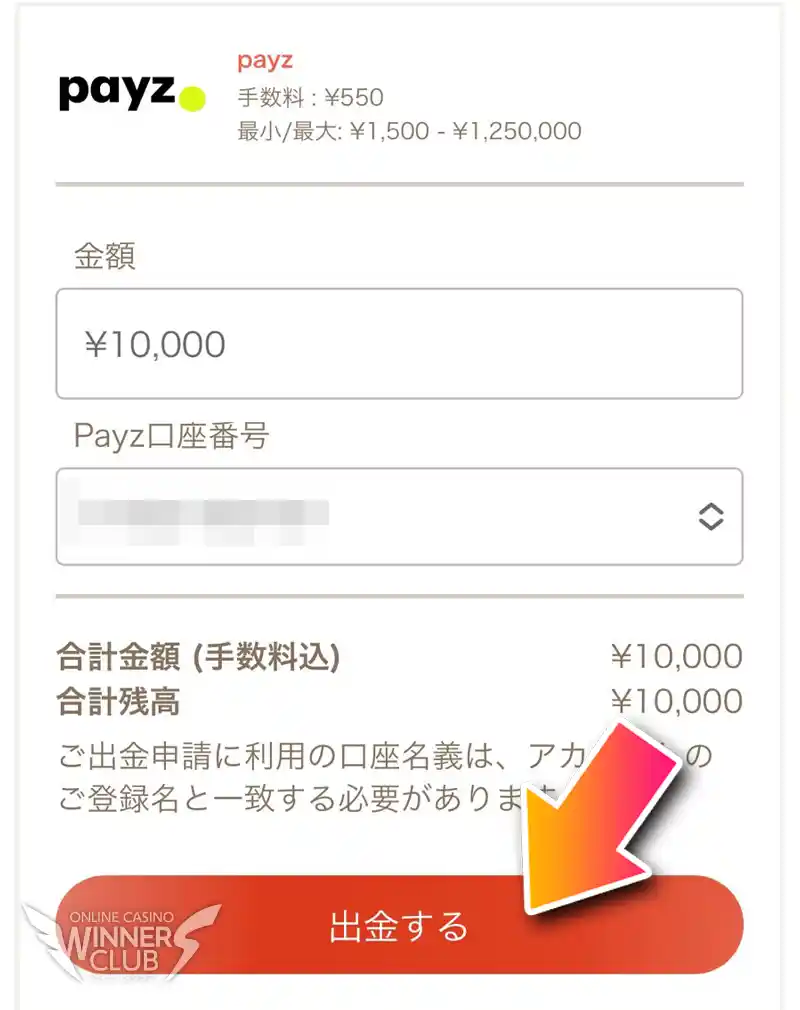This screenshot has height=1010, width=800.
Task: Click the green dot beside the payz wordmark
Action: [x=191, y=101]
